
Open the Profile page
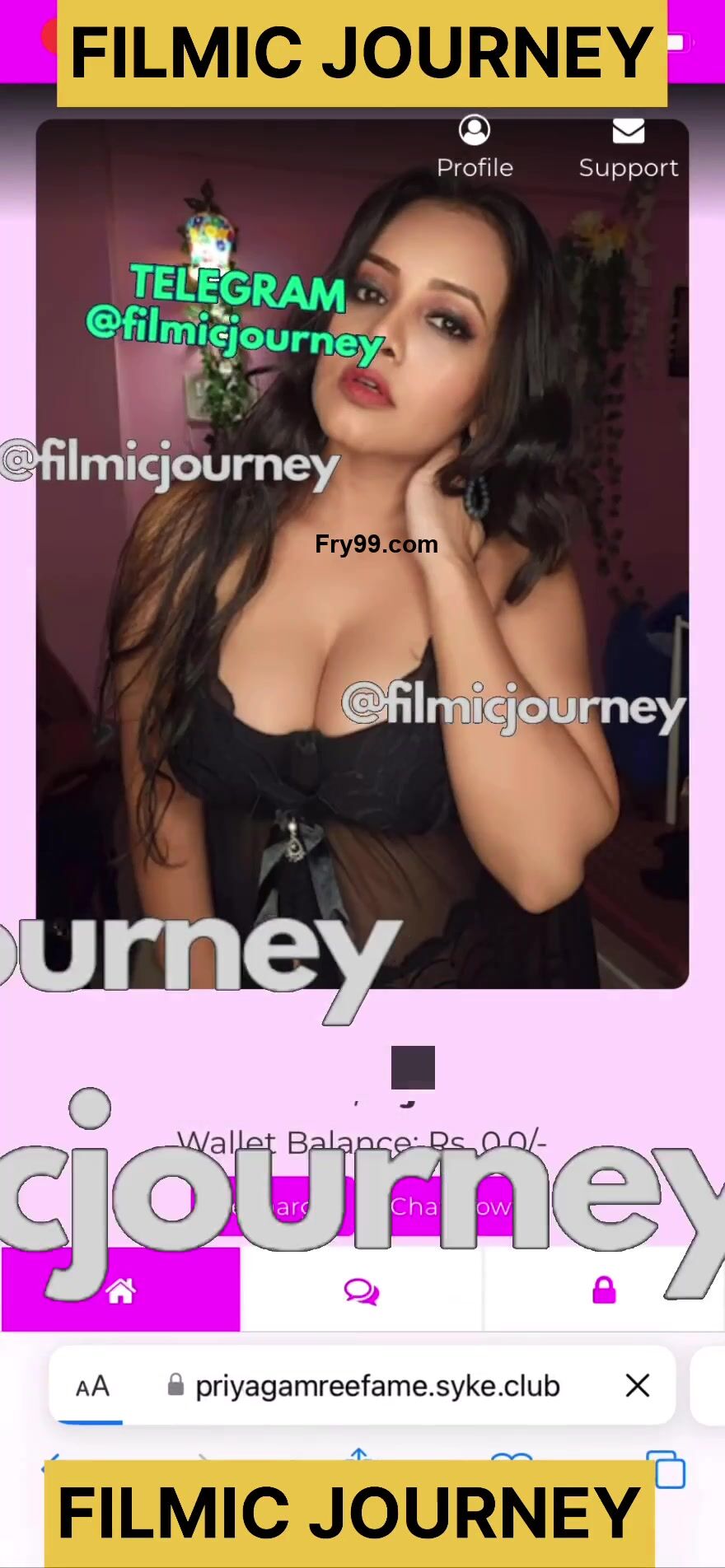(x=475, y=148)
